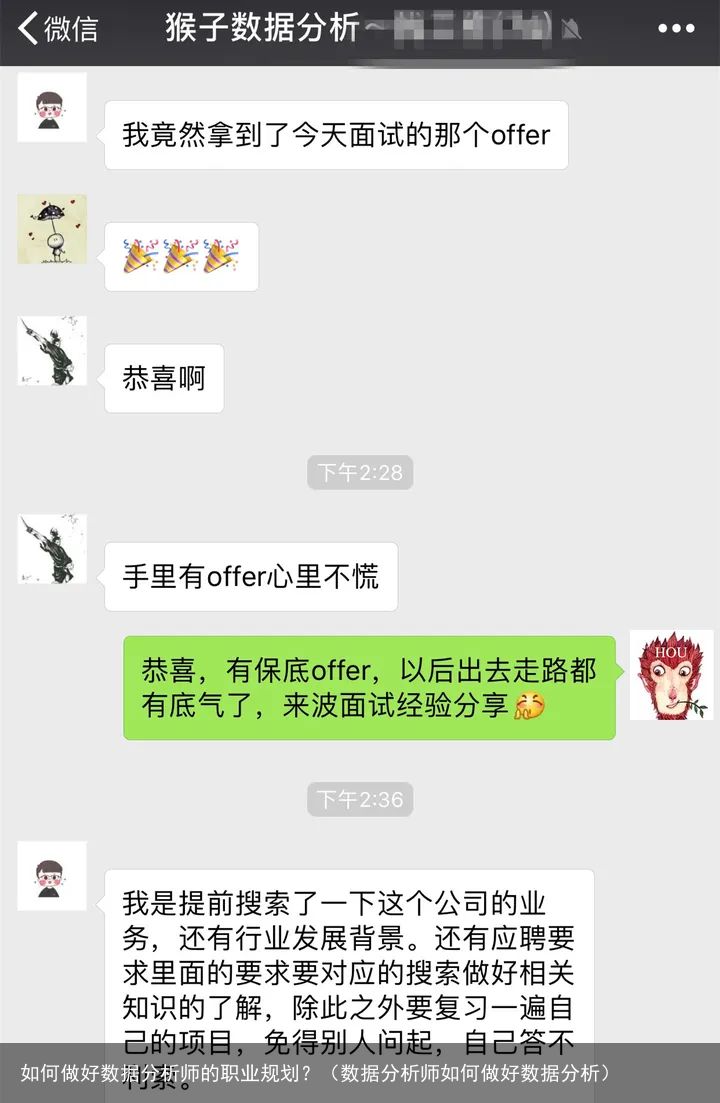The width and height of the screenshot is (720, 1103).
Task: Go back to the 微信 chat list
Action: (x=58, y=30)
